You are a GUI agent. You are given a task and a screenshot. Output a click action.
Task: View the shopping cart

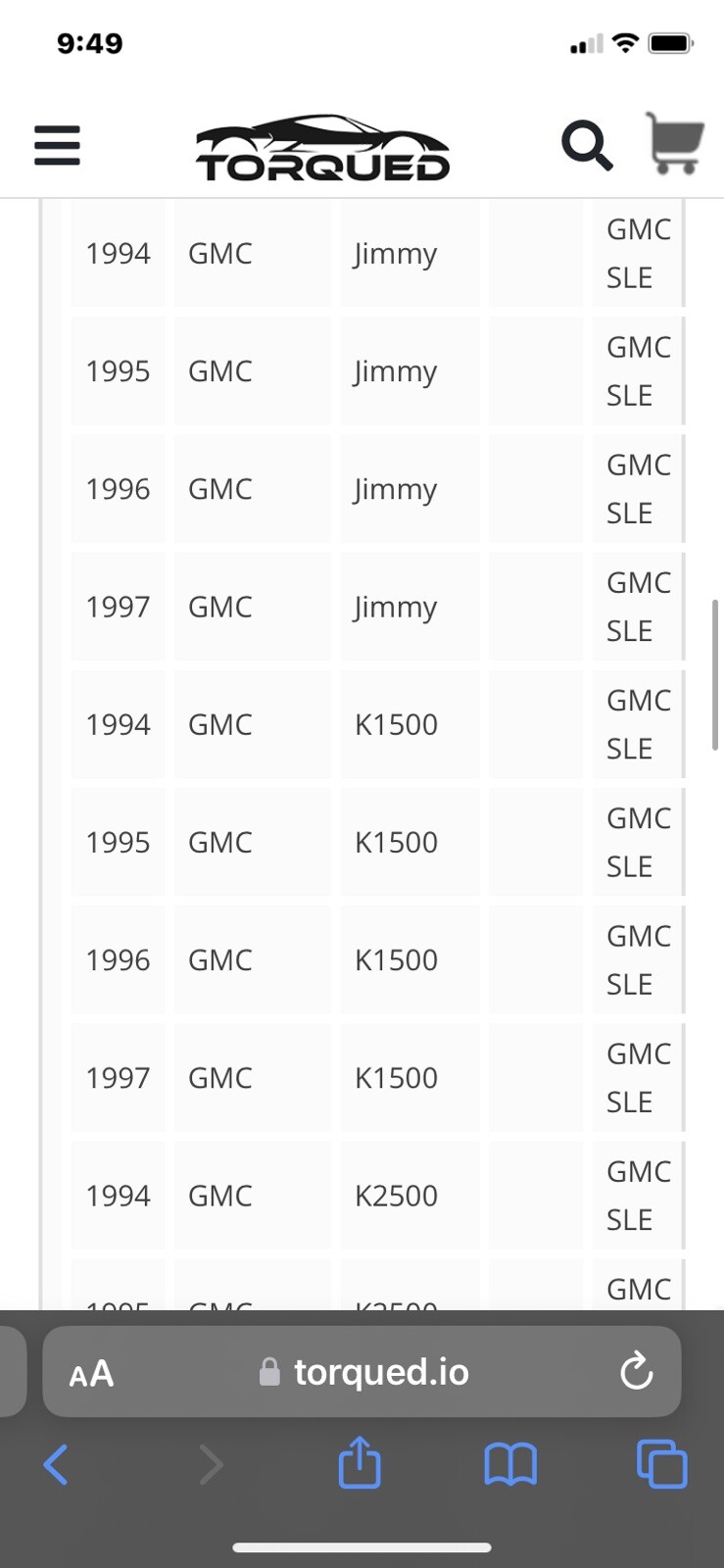pos(674,143)
